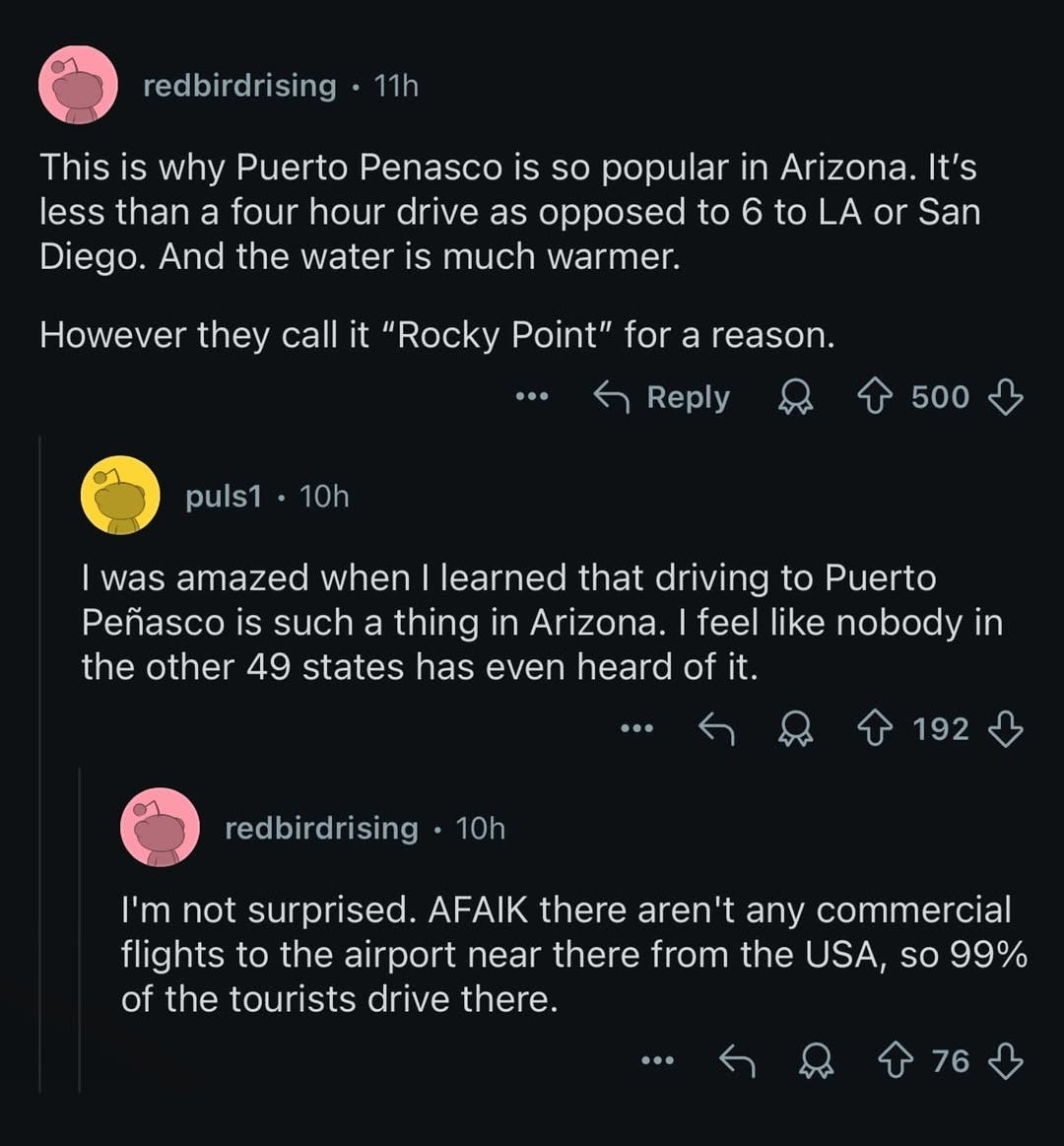Give an award to the 76-point comment
The width and height of the screenshot is (1064, 1146).
(816, 1061)
